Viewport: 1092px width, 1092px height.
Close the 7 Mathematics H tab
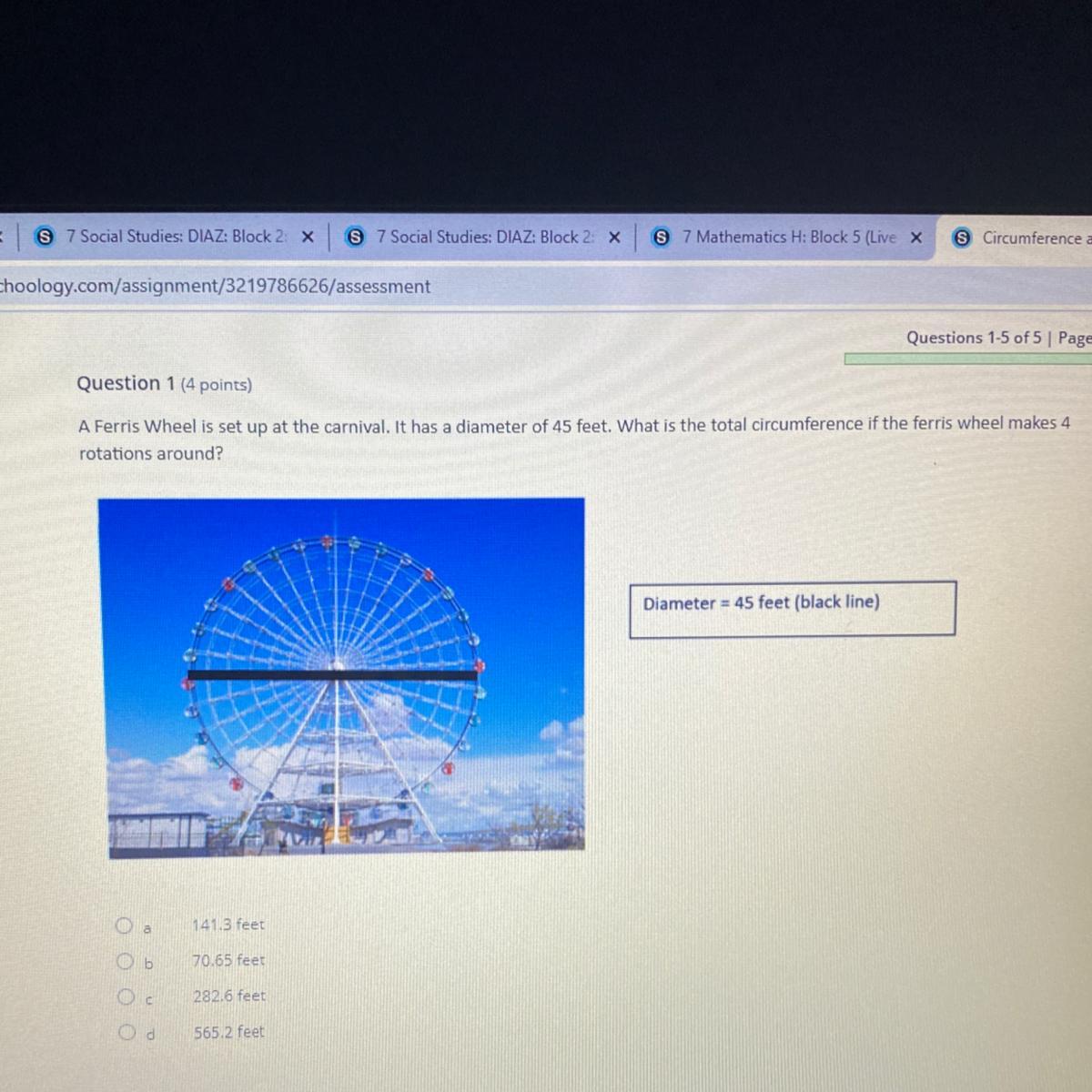(x=916, y=238)
